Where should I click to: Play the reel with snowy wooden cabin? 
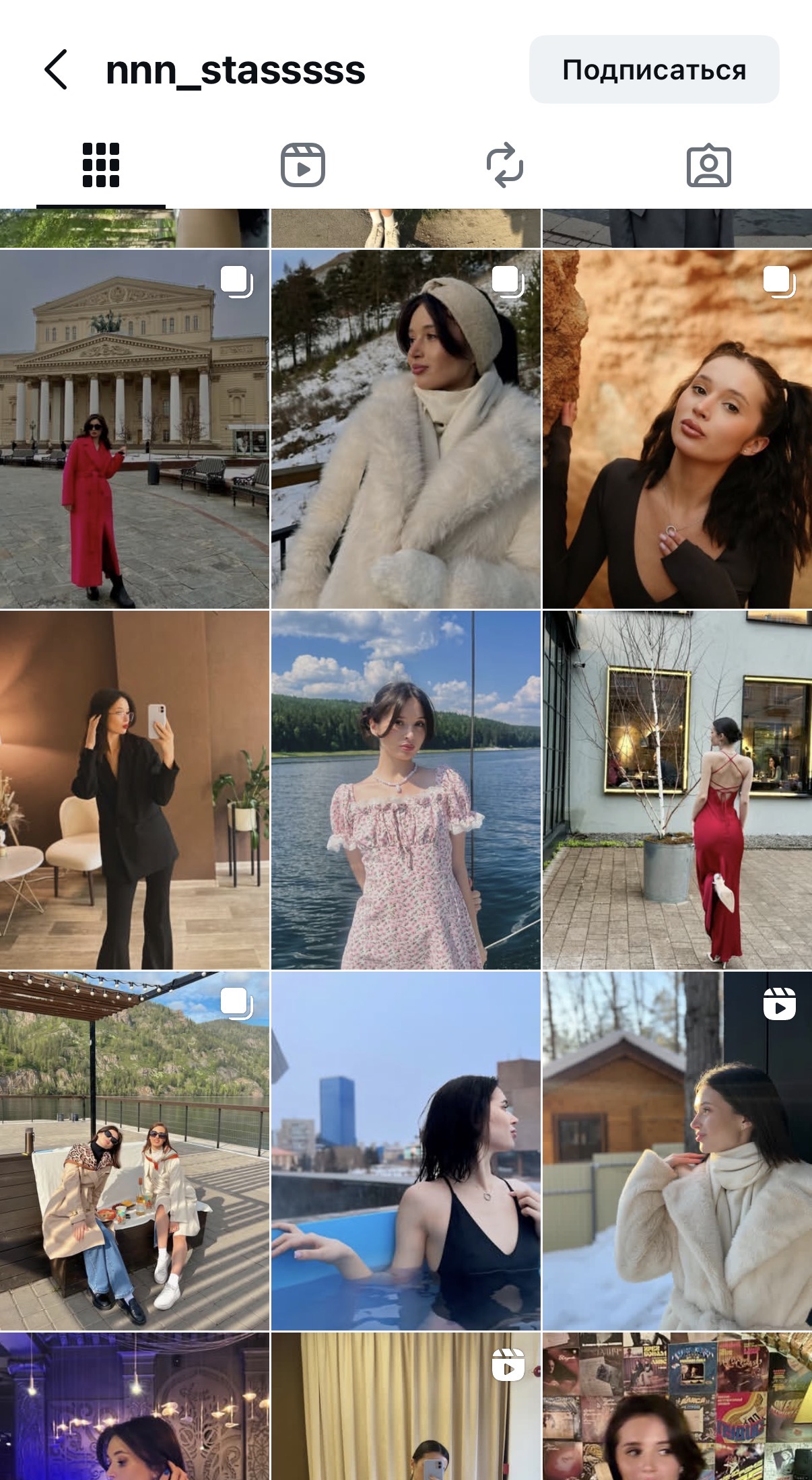[677, 1151]
